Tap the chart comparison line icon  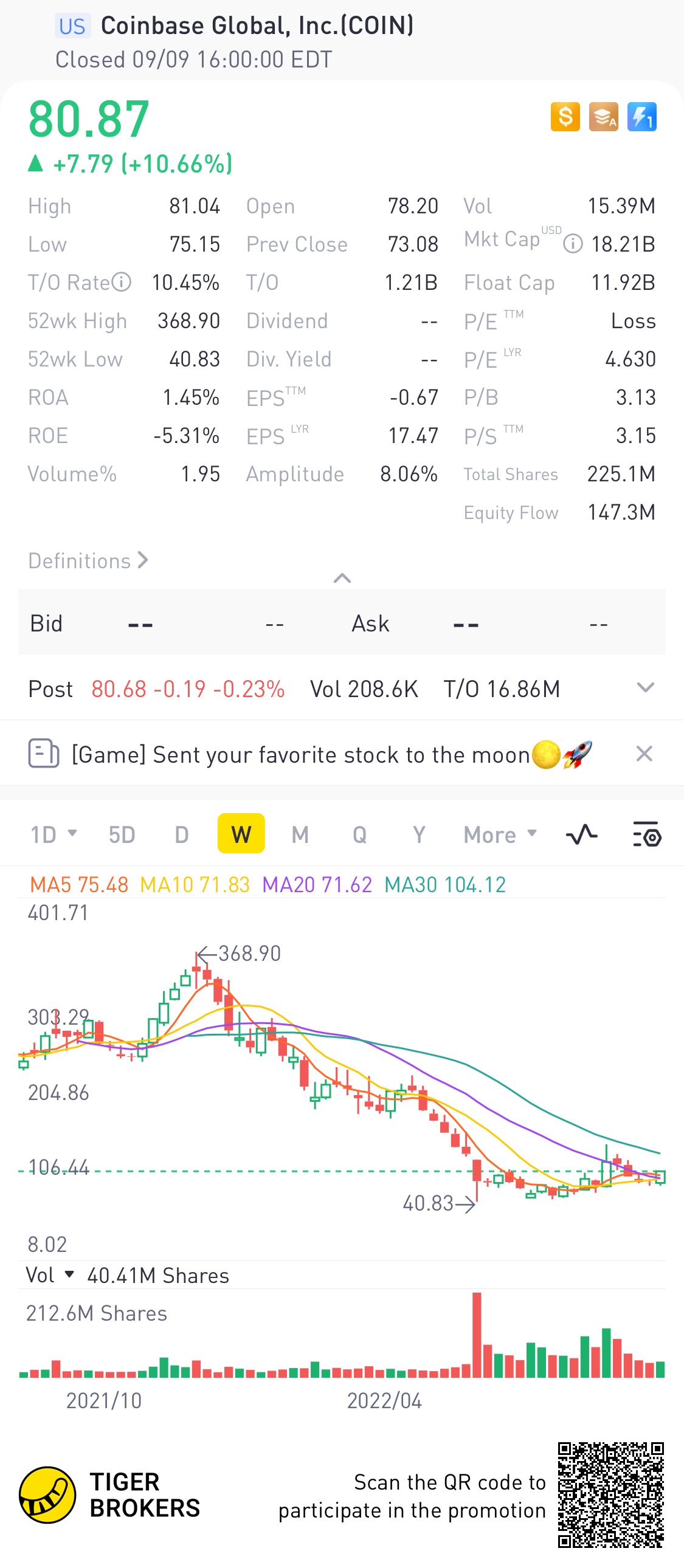point(581,834)
